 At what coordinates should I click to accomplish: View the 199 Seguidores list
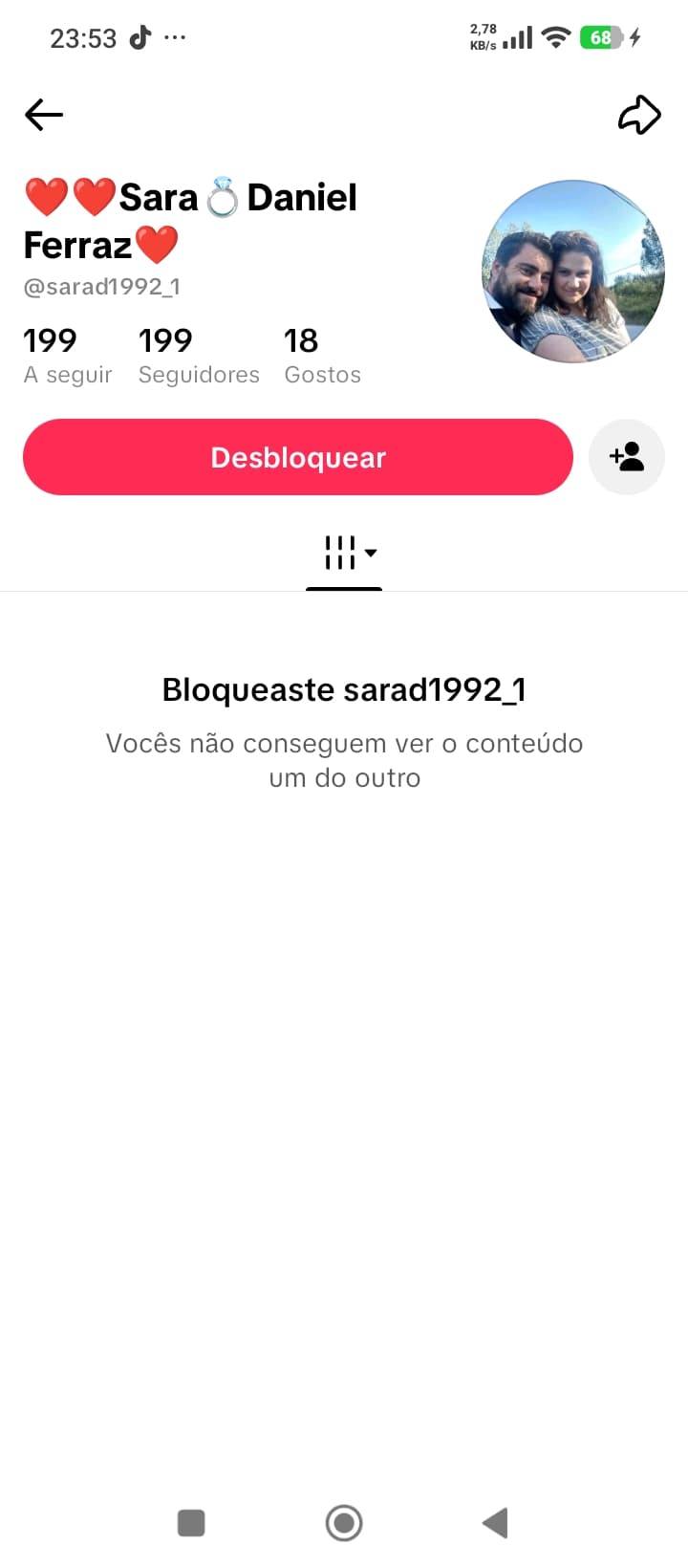(199, 355)
